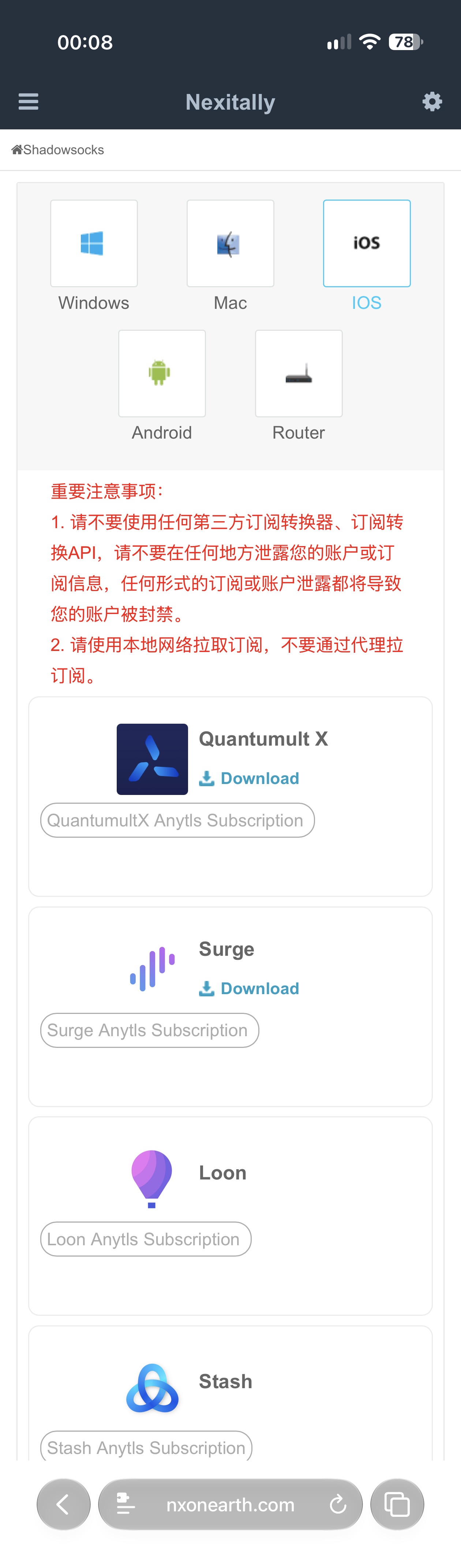Tap QuantumultX Anytls Subscription button

pyautogui.click(x=177, y=820)
